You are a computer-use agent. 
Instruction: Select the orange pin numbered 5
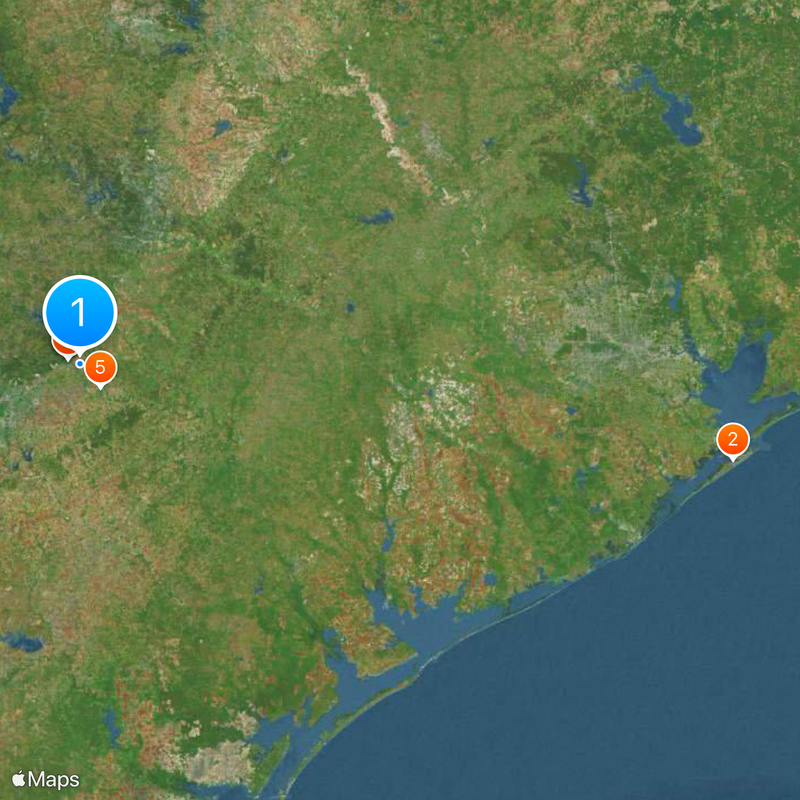click(99, 368)
